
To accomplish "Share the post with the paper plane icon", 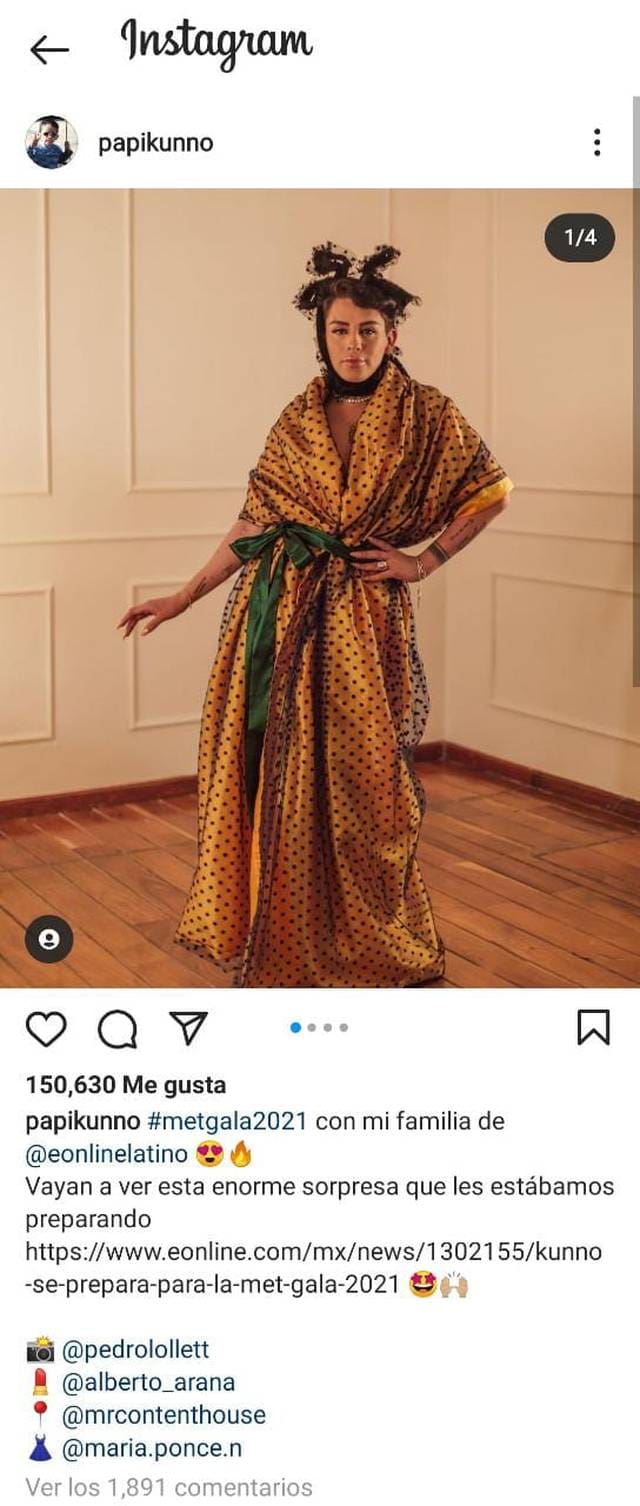I will (187, 1027).
